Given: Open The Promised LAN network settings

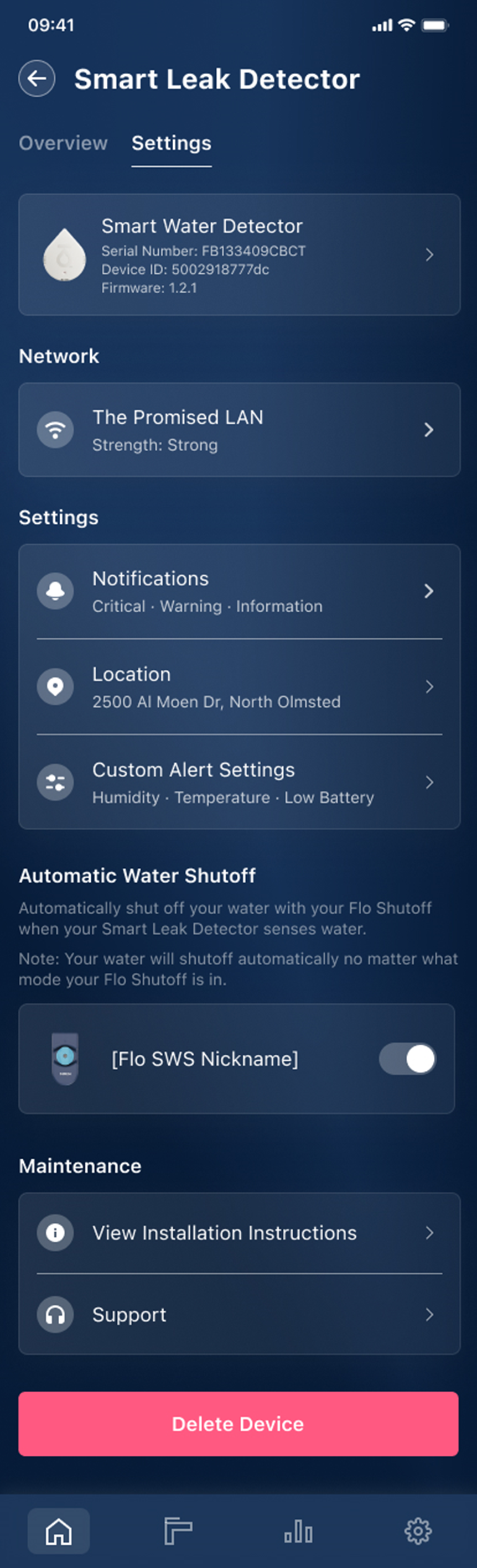Looking at the screenshot, I should click(x=239, y=430).
